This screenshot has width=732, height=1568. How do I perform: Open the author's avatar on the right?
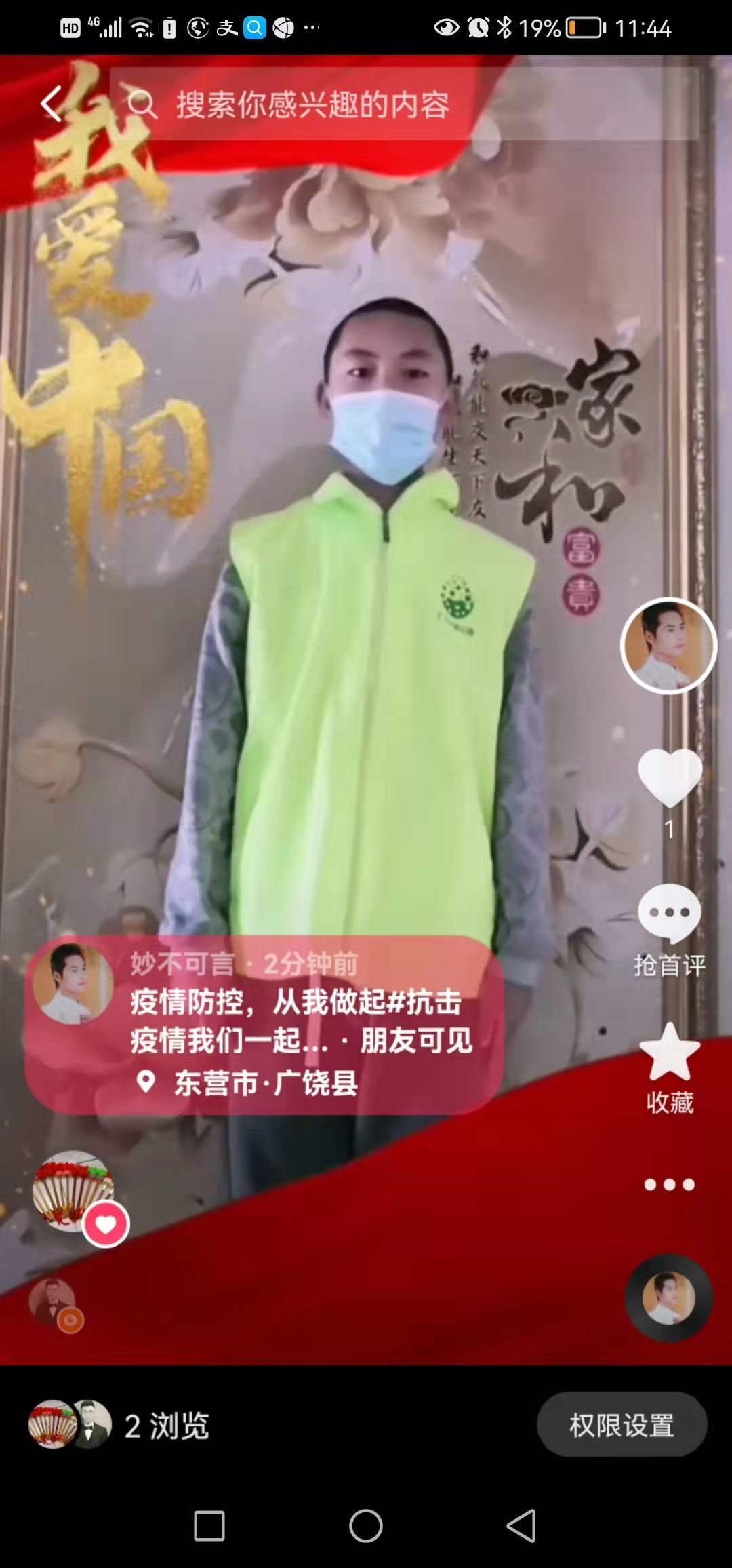pyautogui.click(x=668, y=646)
